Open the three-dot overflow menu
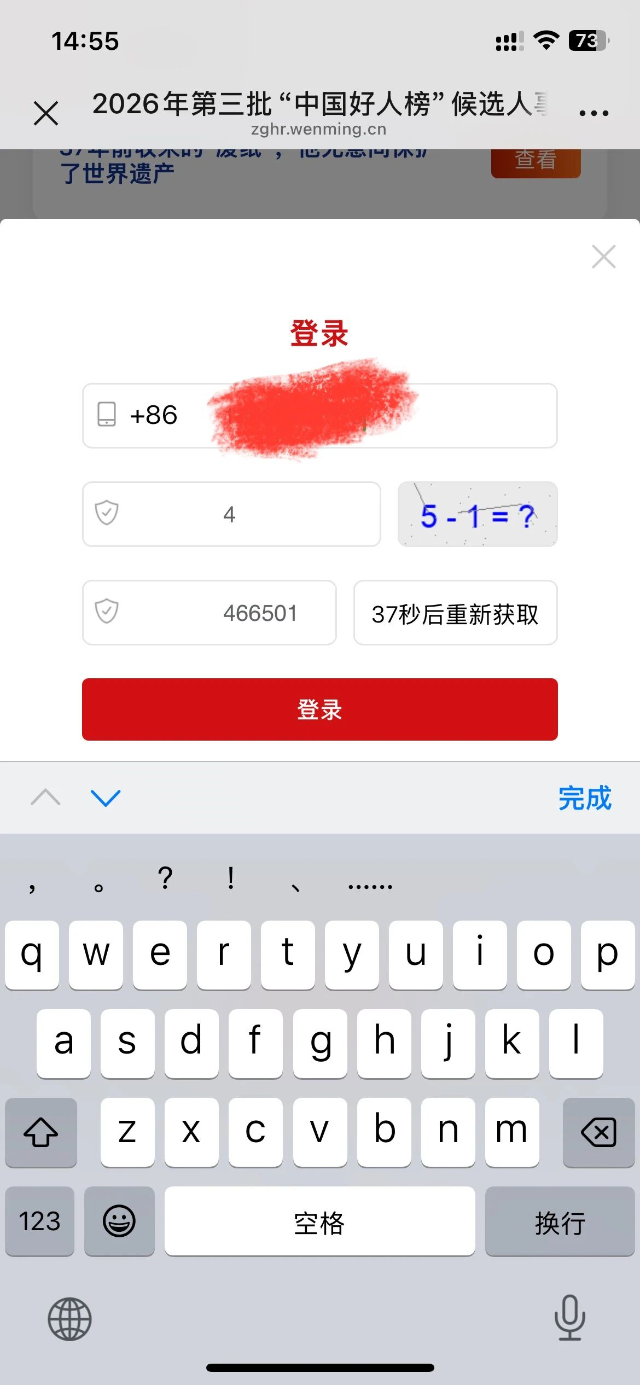The image size is (640, 1385). coord(594,113)
